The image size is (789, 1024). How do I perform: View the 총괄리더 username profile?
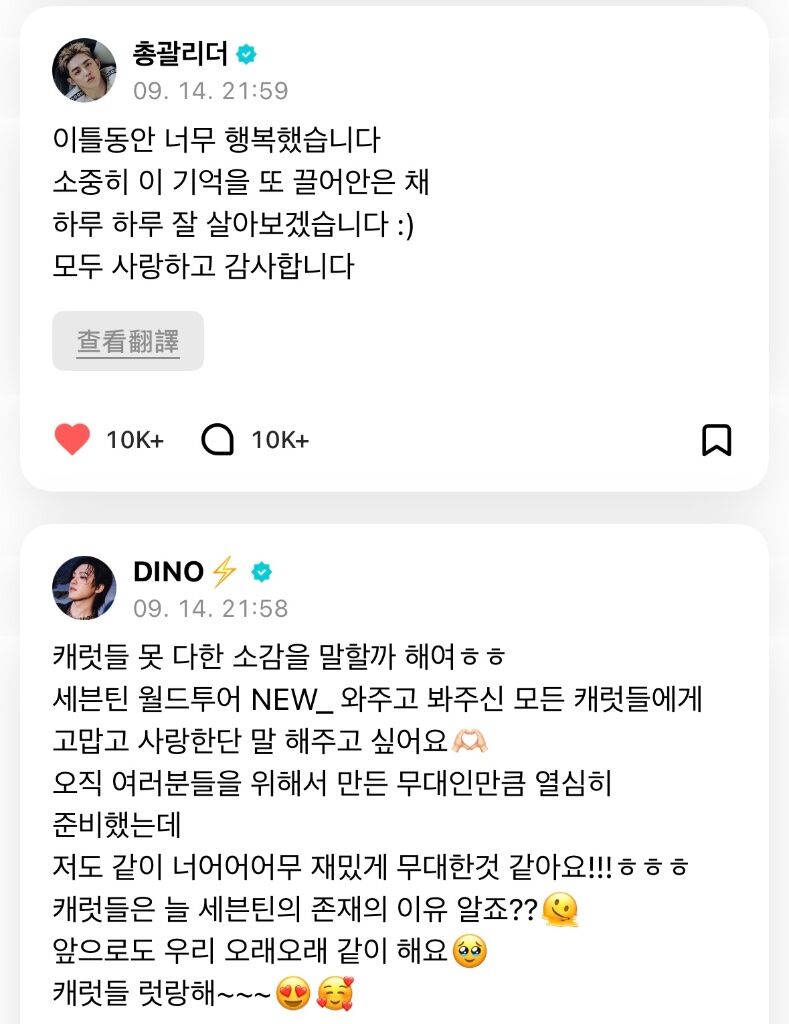tap(181, 53)
